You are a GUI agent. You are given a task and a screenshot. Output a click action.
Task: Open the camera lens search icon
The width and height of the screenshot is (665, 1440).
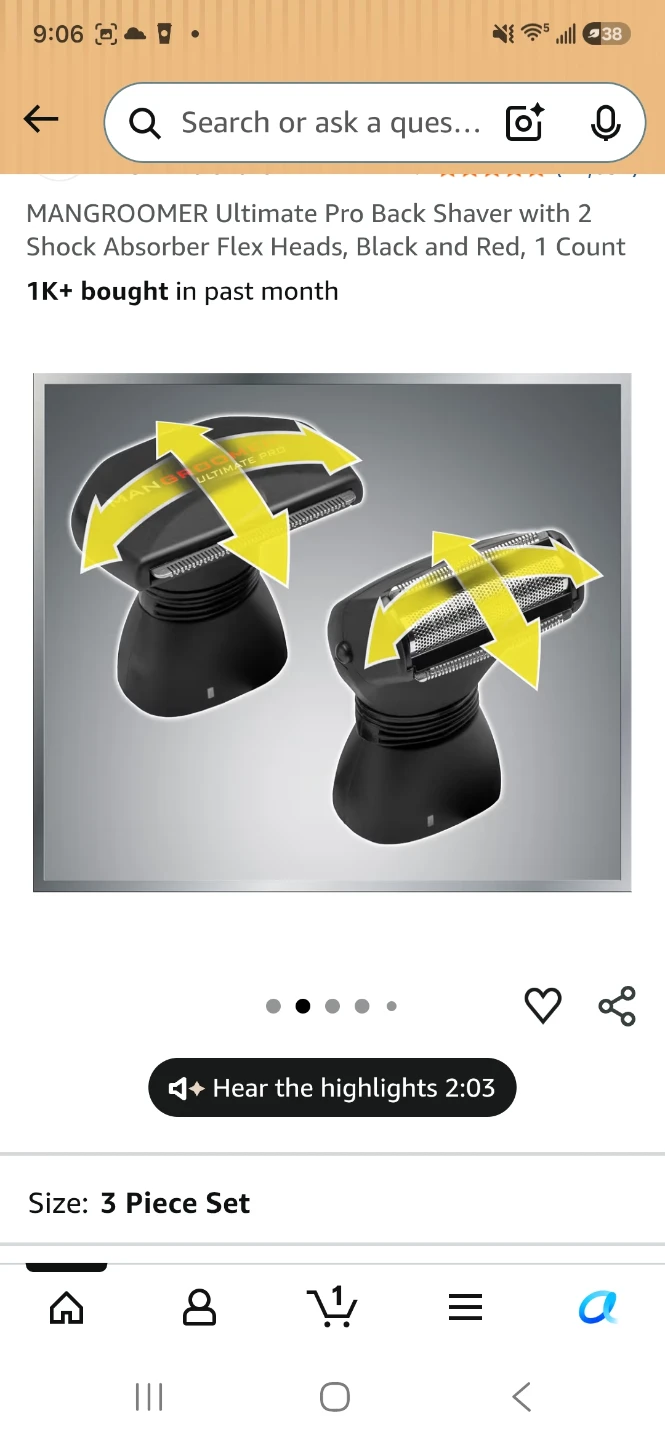525,123
